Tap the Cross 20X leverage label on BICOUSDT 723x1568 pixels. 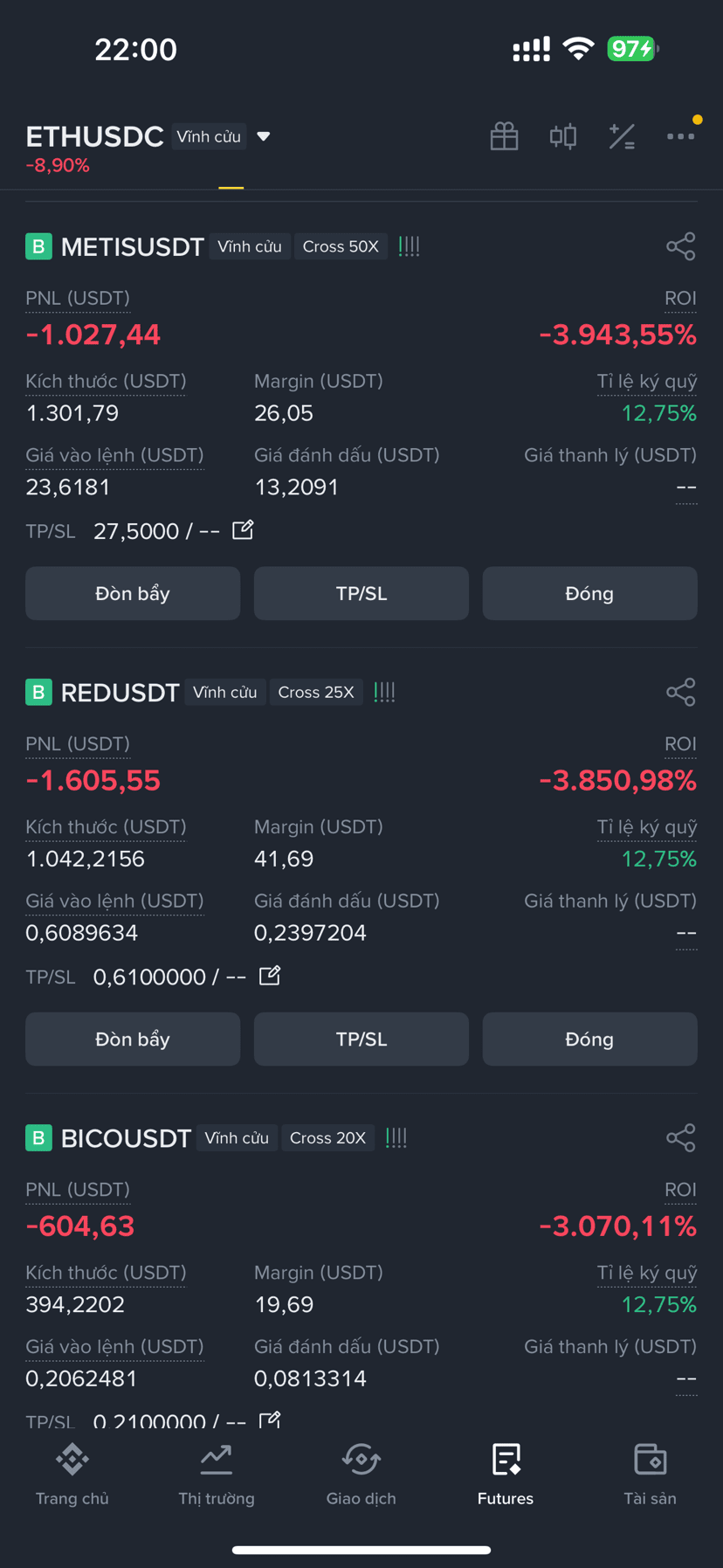327,1137
